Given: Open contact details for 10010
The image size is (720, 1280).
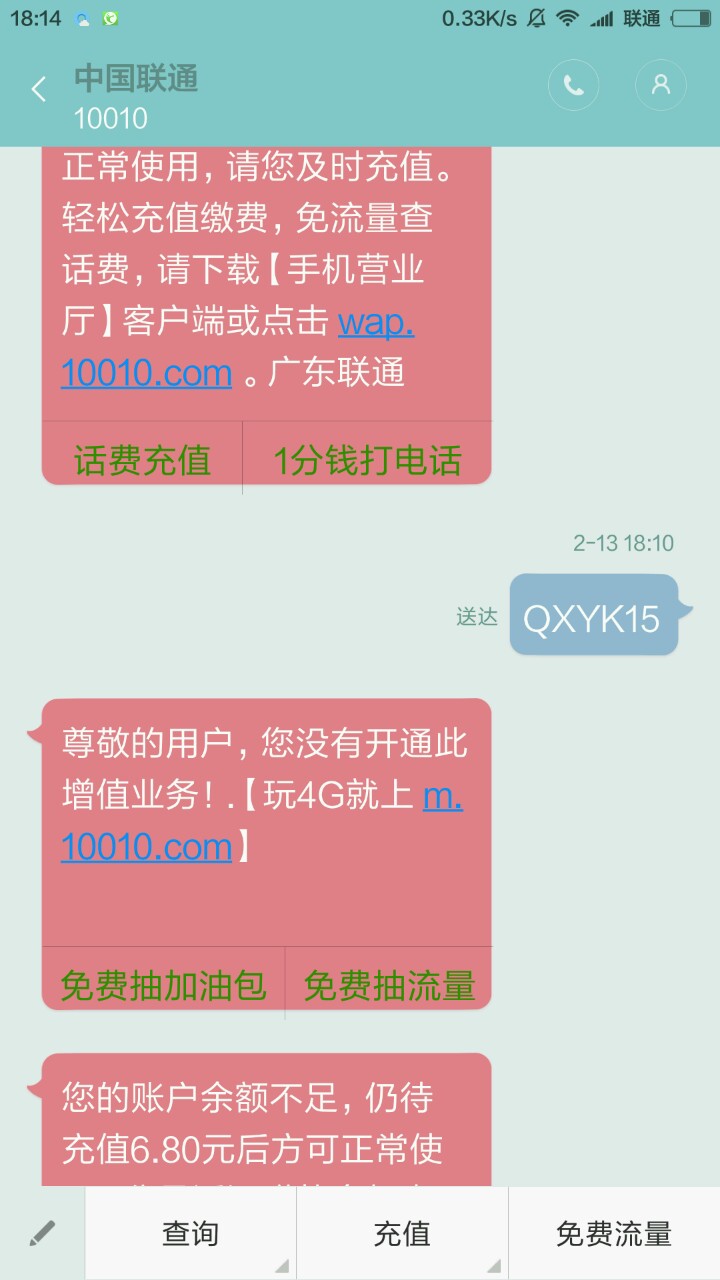Looking at the screenshot, I should click(x=660, y=86).
